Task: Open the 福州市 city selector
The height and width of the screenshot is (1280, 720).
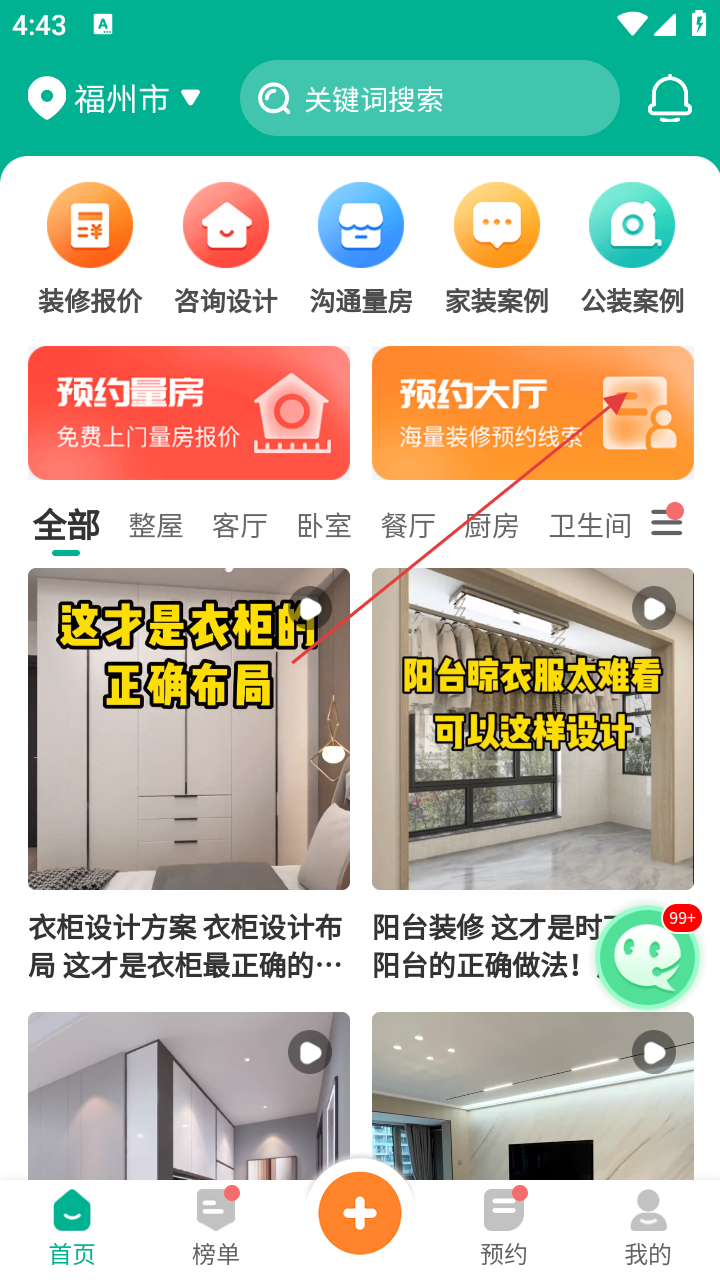Action: click(114, 99)
